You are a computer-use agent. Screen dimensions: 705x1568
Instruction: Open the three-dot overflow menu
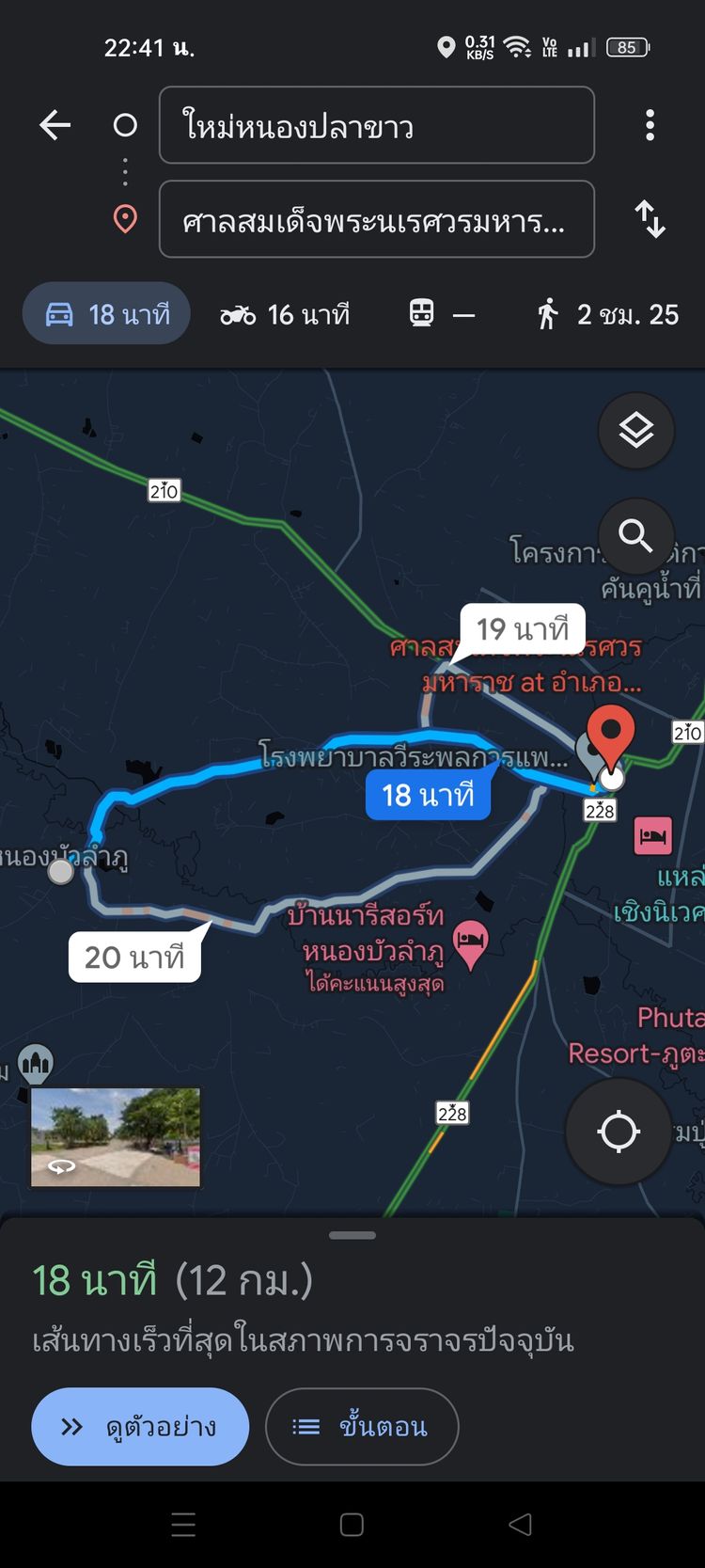point(650,125)
